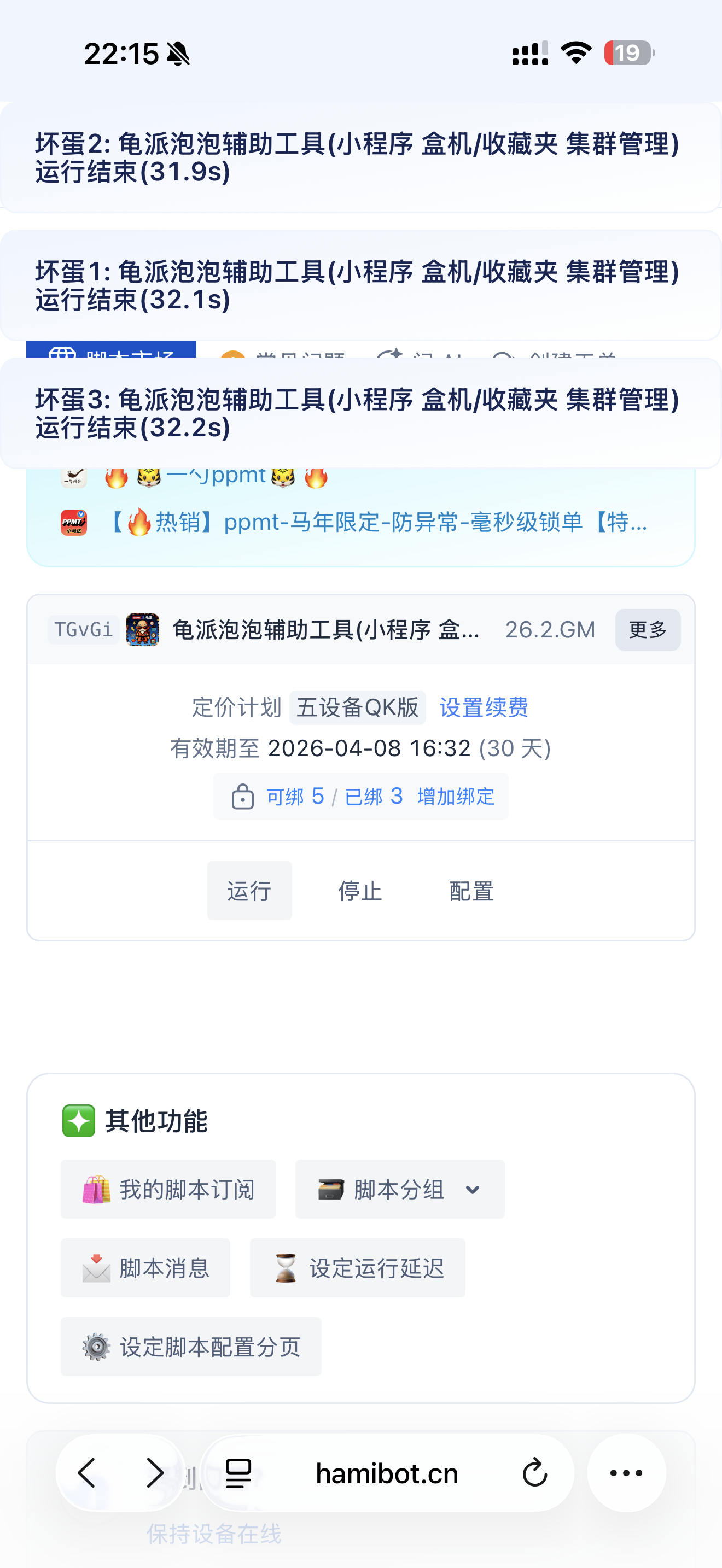Open 我的脚本订阅
The width and height of the screenshot is (722, 1568).
[x=168, y=1189]
